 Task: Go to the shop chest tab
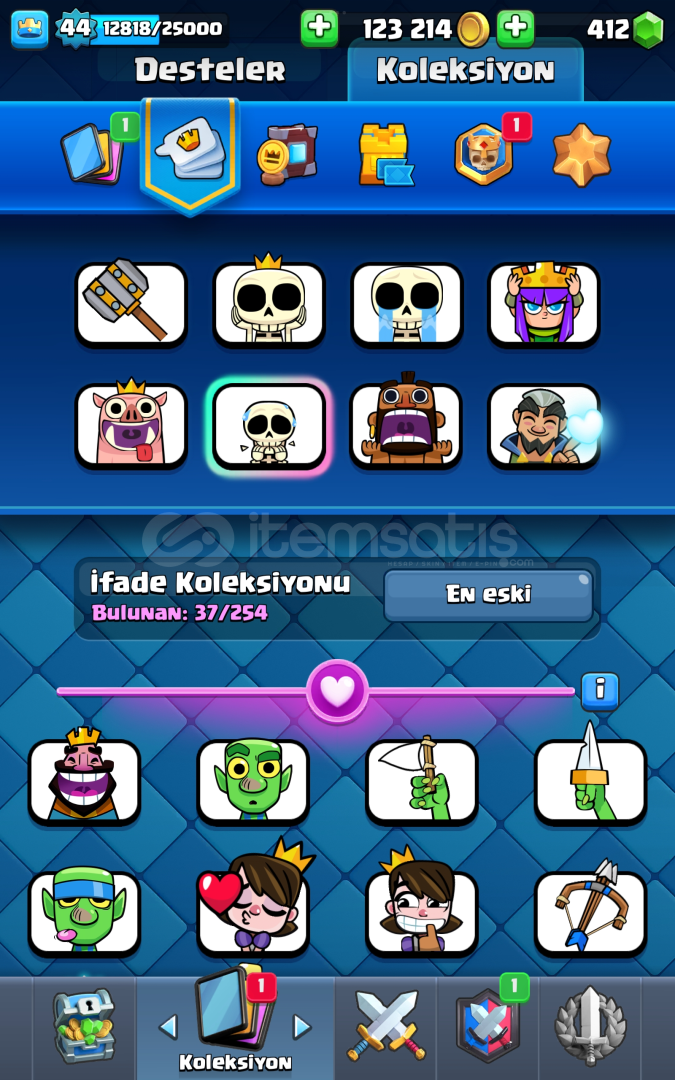pyautogui.click(x=84, y=1028)
